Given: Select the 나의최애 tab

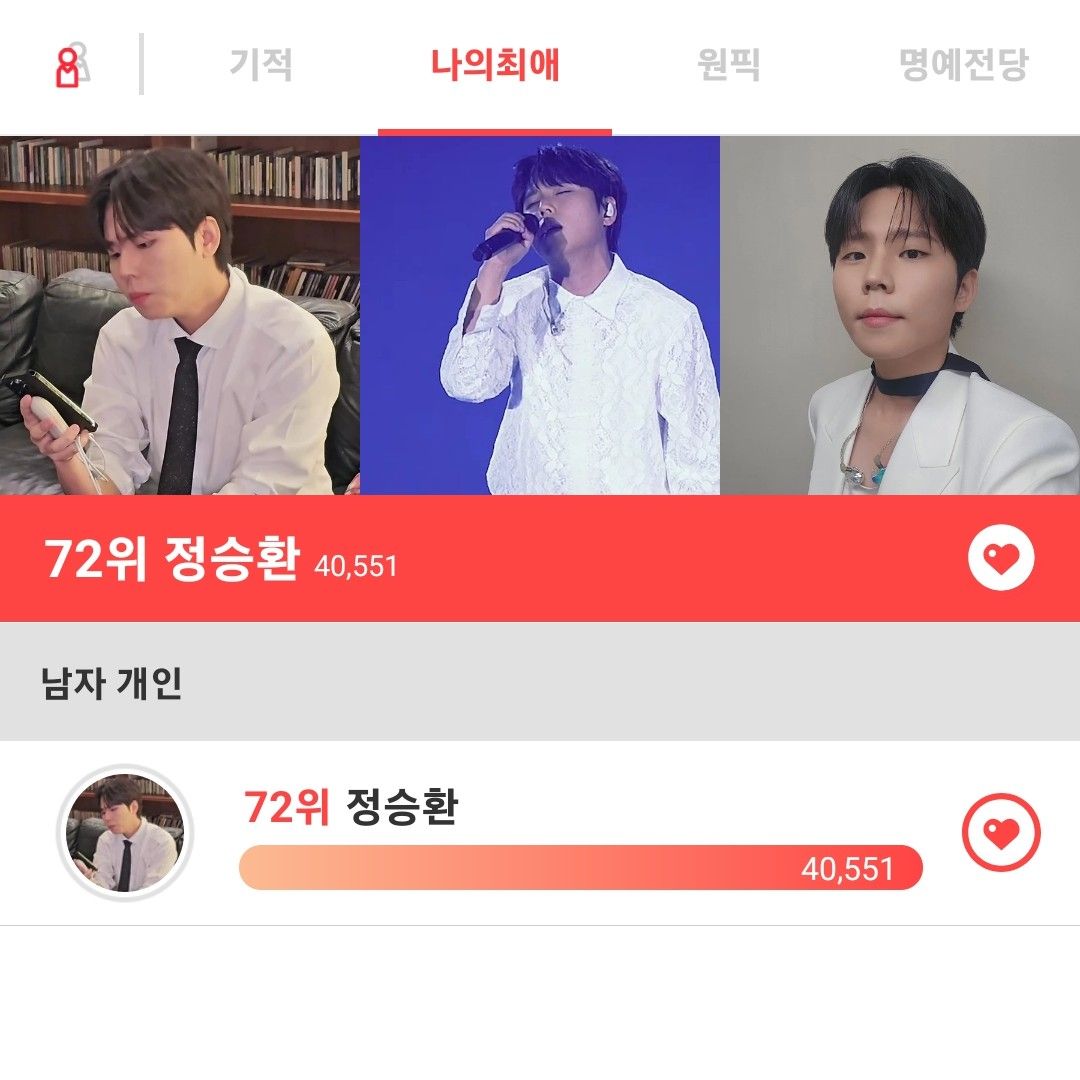Looking at the screenshot, I should coord(495,65).
